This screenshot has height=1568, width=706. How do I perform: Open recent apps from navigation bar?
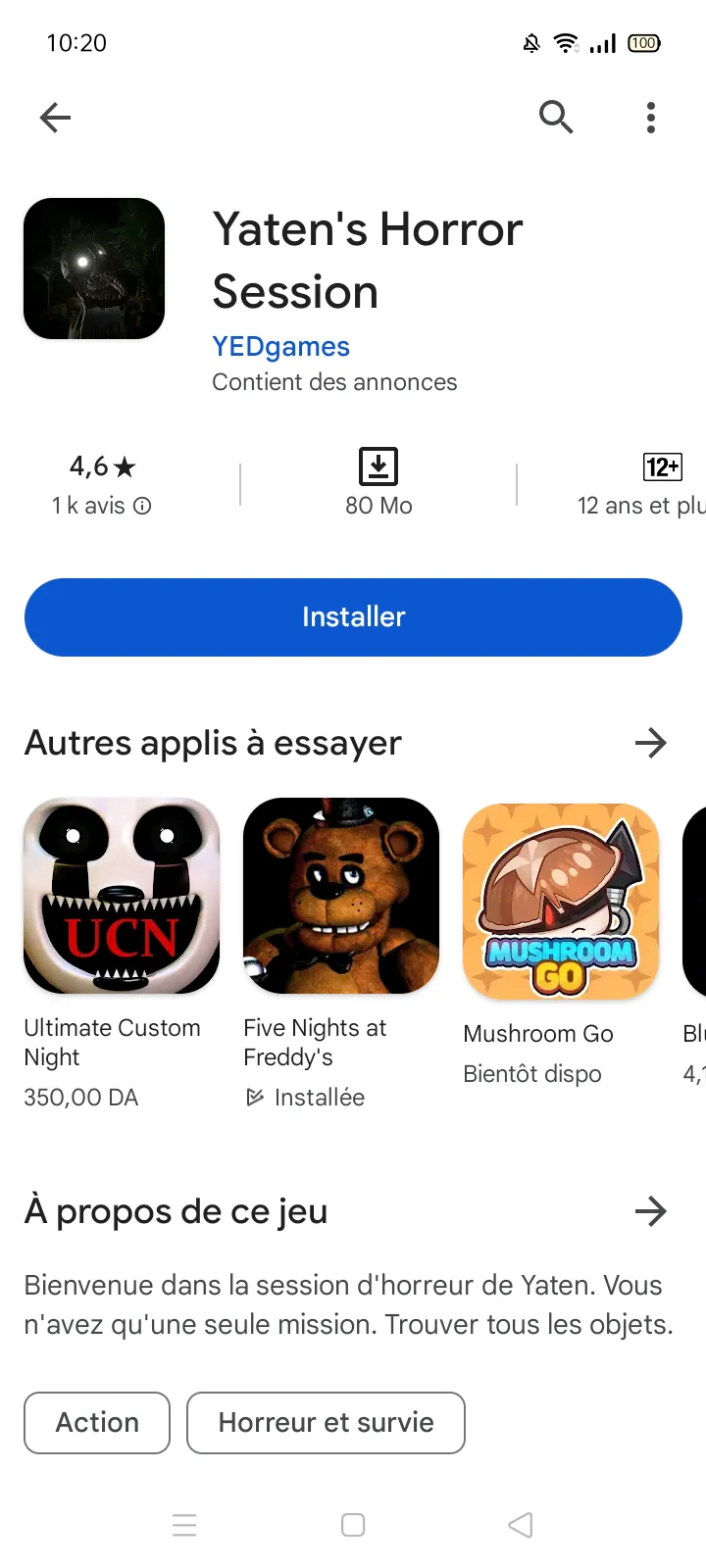pos(184,1525)
